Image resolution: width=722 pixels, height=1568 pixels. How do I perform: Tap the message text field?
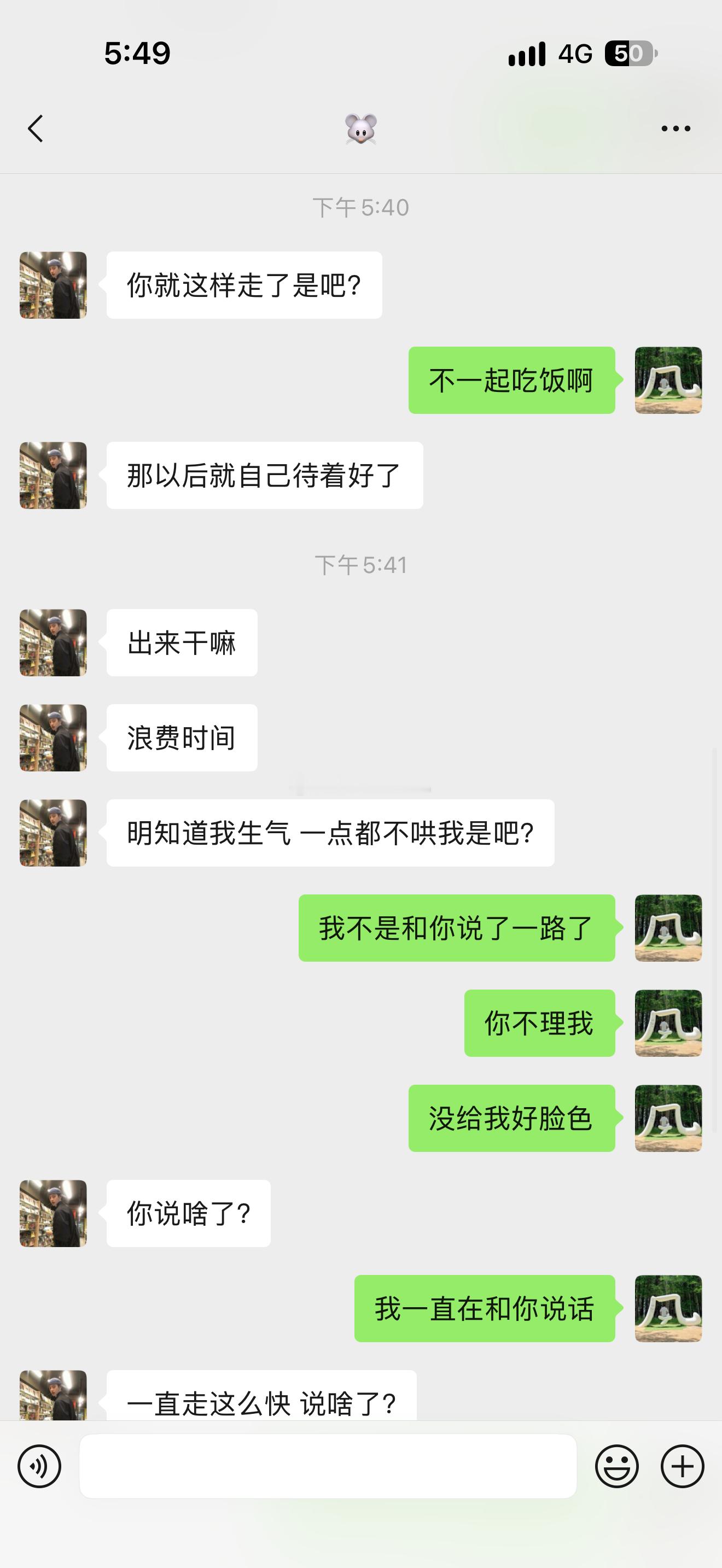[328, 1466]
